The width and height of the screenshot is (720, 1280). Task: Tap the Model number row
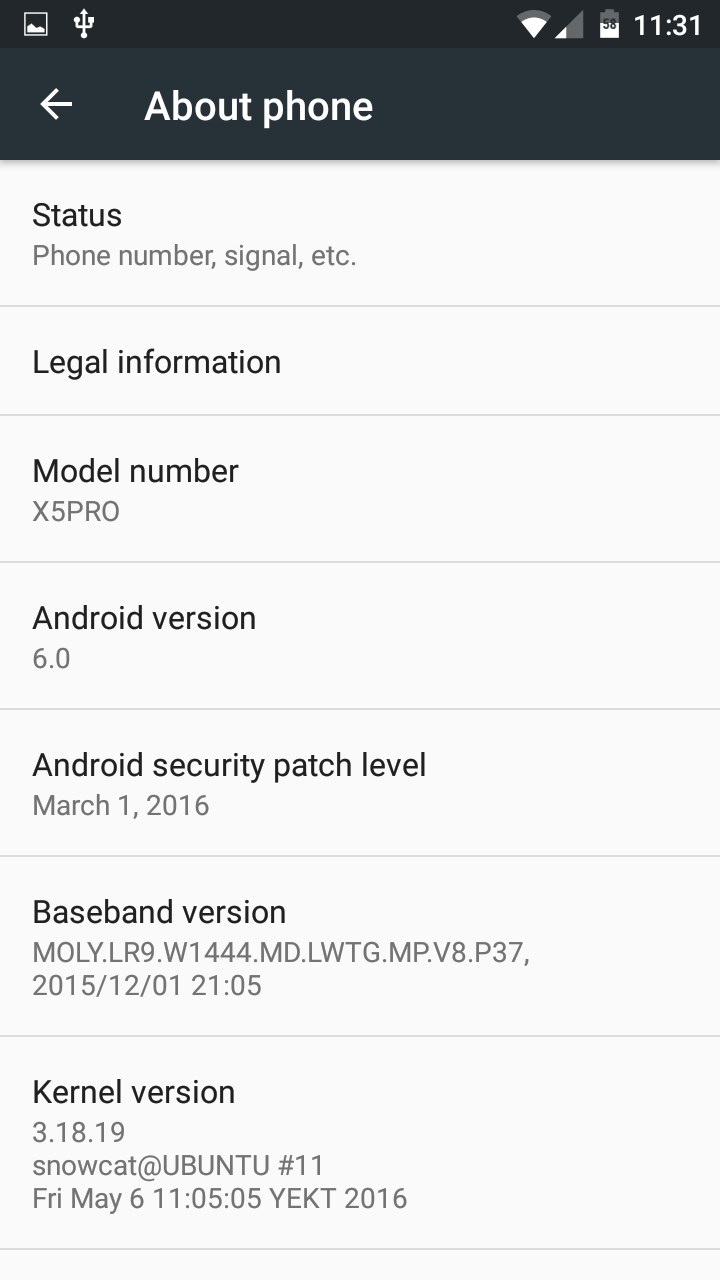360,489
